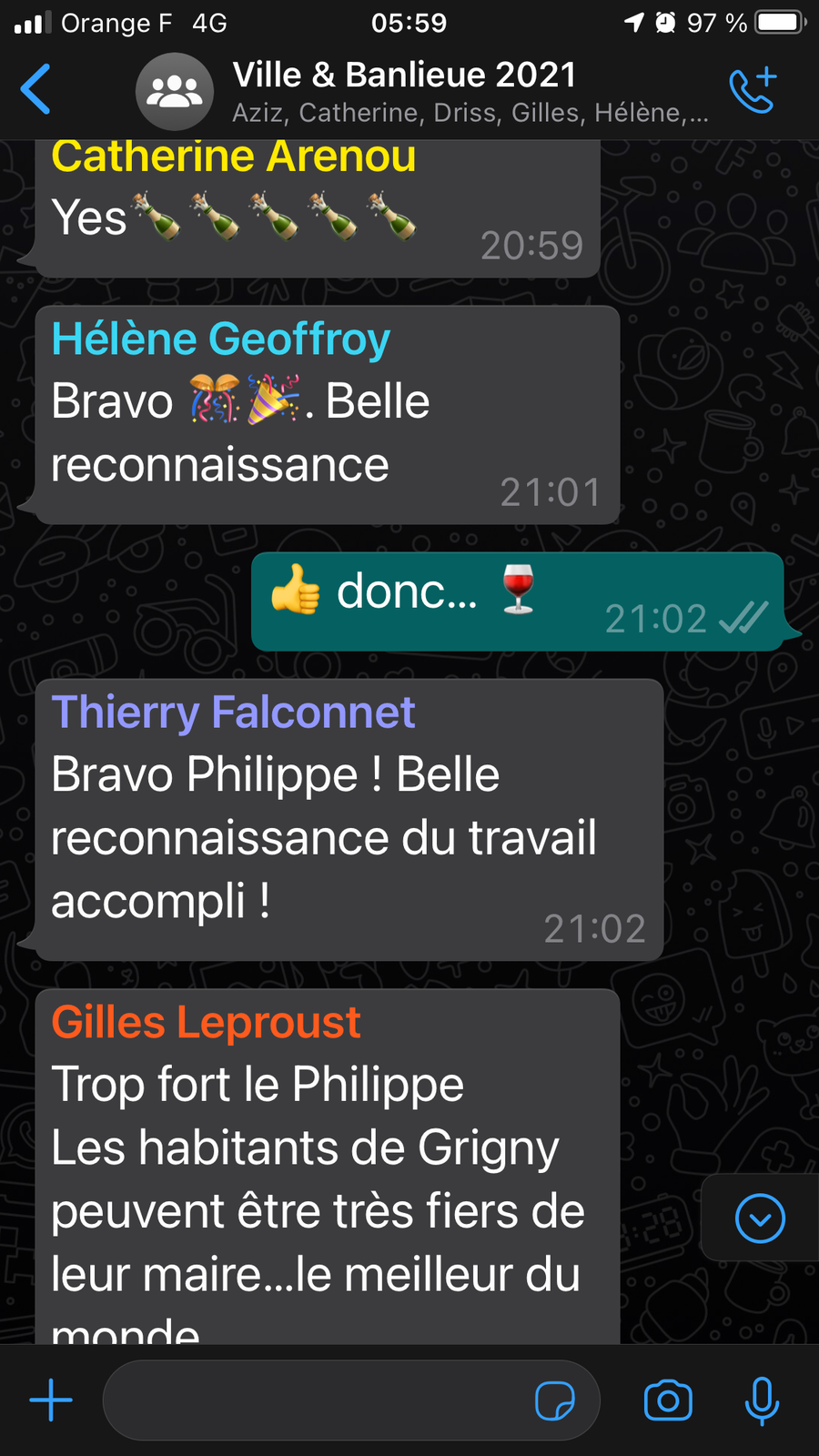This screenshot has width=819, height=1456.
Task: Open the attachment plus menu
Action: [51, 1400]
